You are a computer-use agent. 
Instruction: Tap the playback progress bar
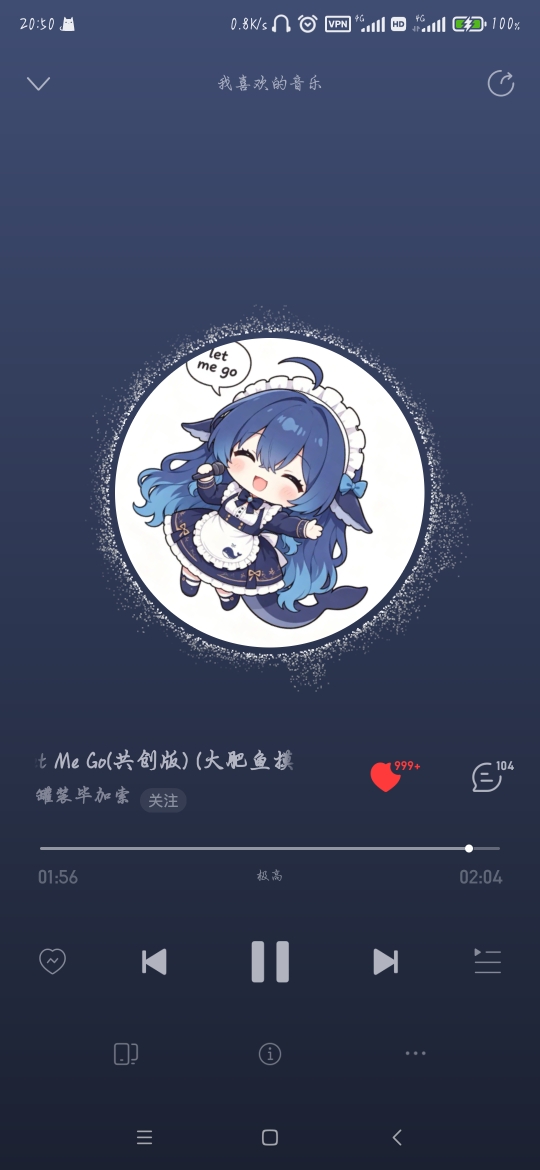click(269, 848)
